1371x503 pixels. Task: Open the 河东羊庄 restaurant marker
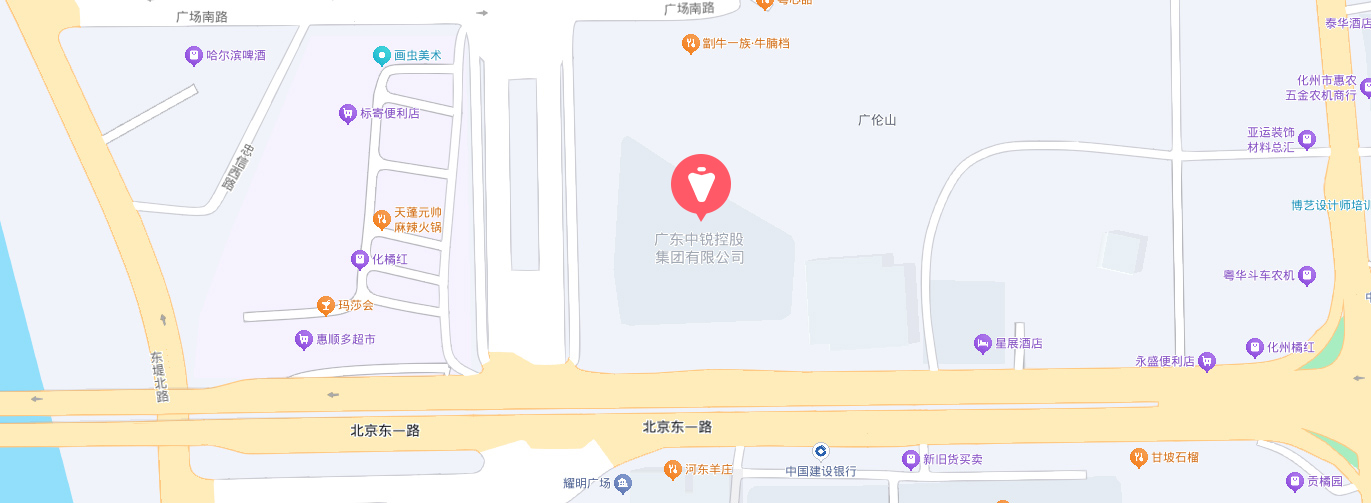[x=673, y=469]
